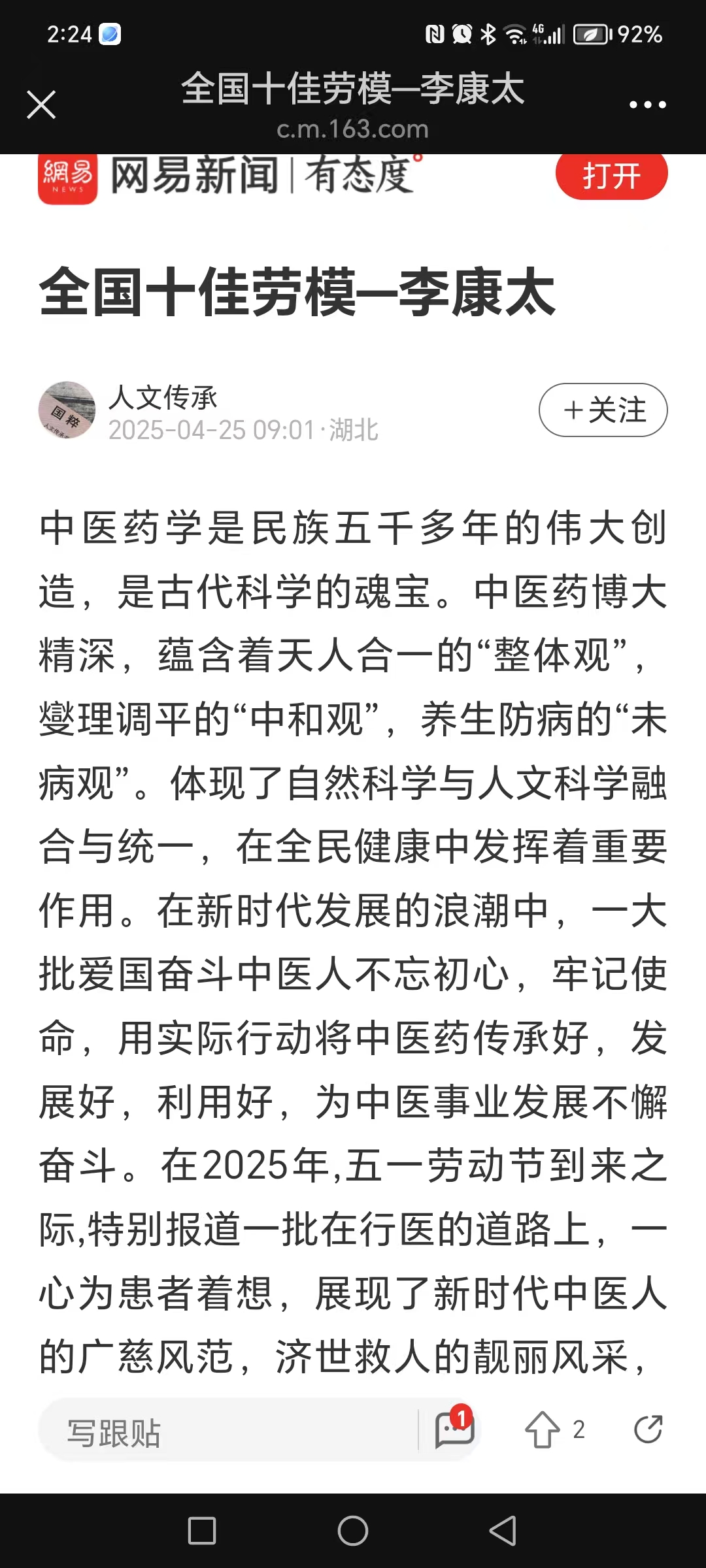Go back using the system back button
Image resolution: width=706 pixels, height=1568 pixels.
[x=503, y=1531]
